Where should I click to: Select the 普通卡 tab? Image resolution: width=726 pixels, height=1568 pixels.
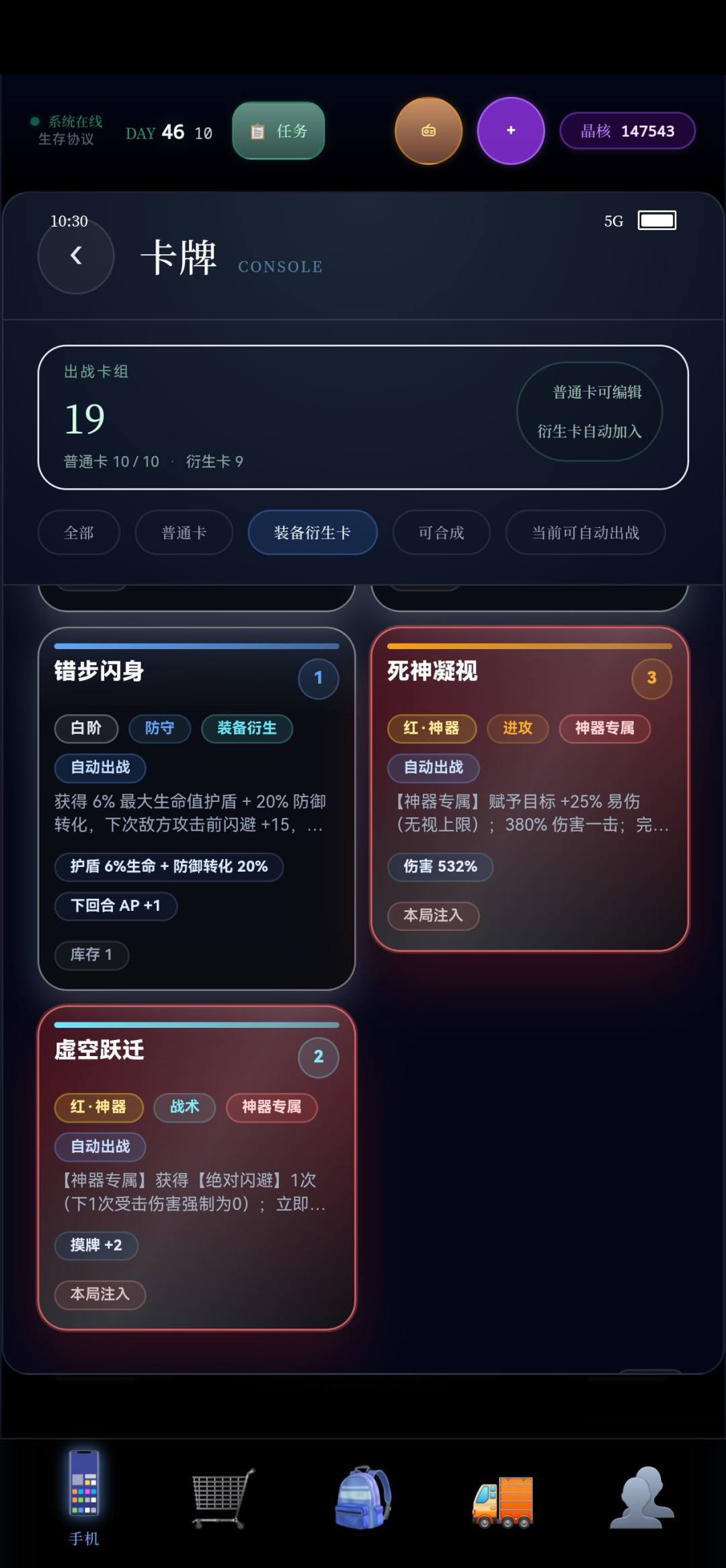(x=183, y=532)
